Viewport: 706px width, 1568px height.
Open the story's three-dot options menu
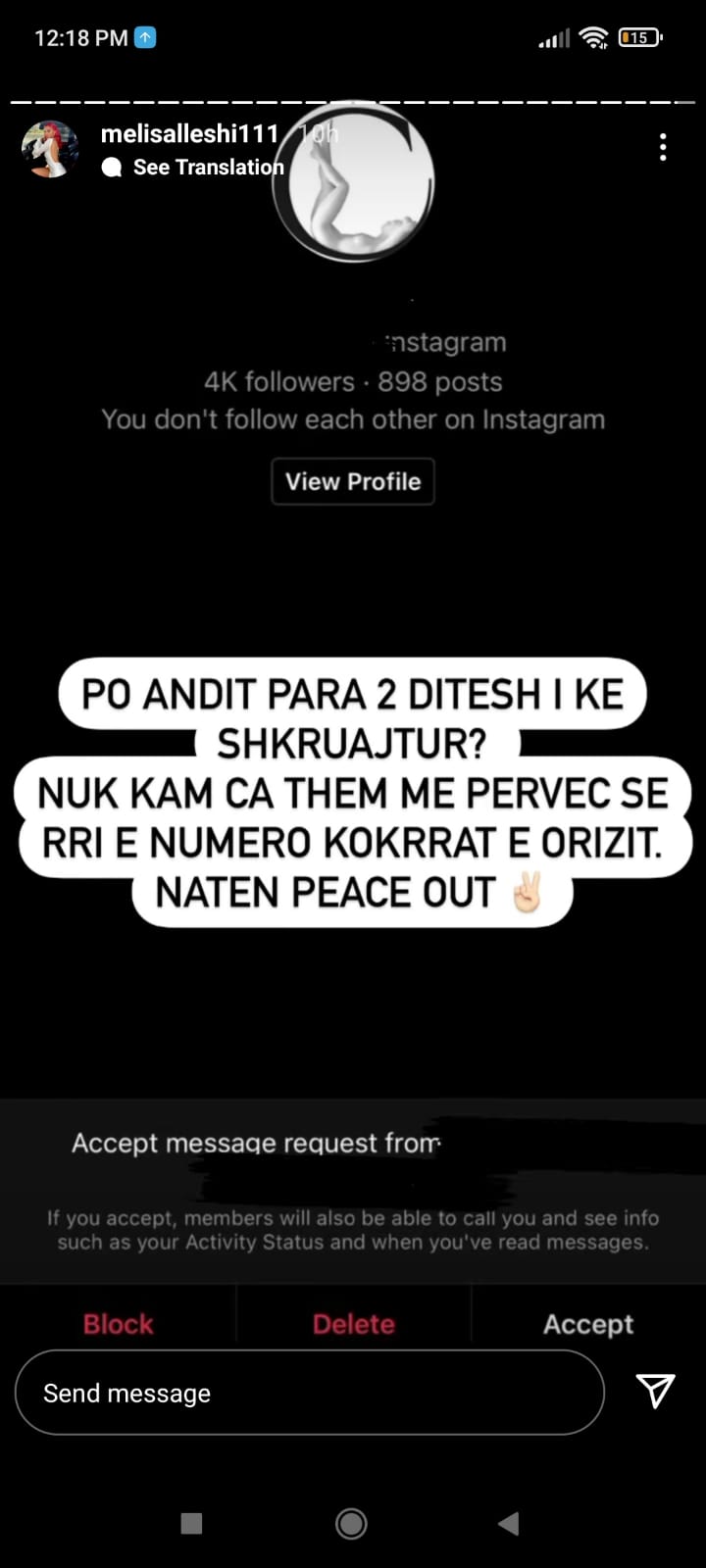663,148
